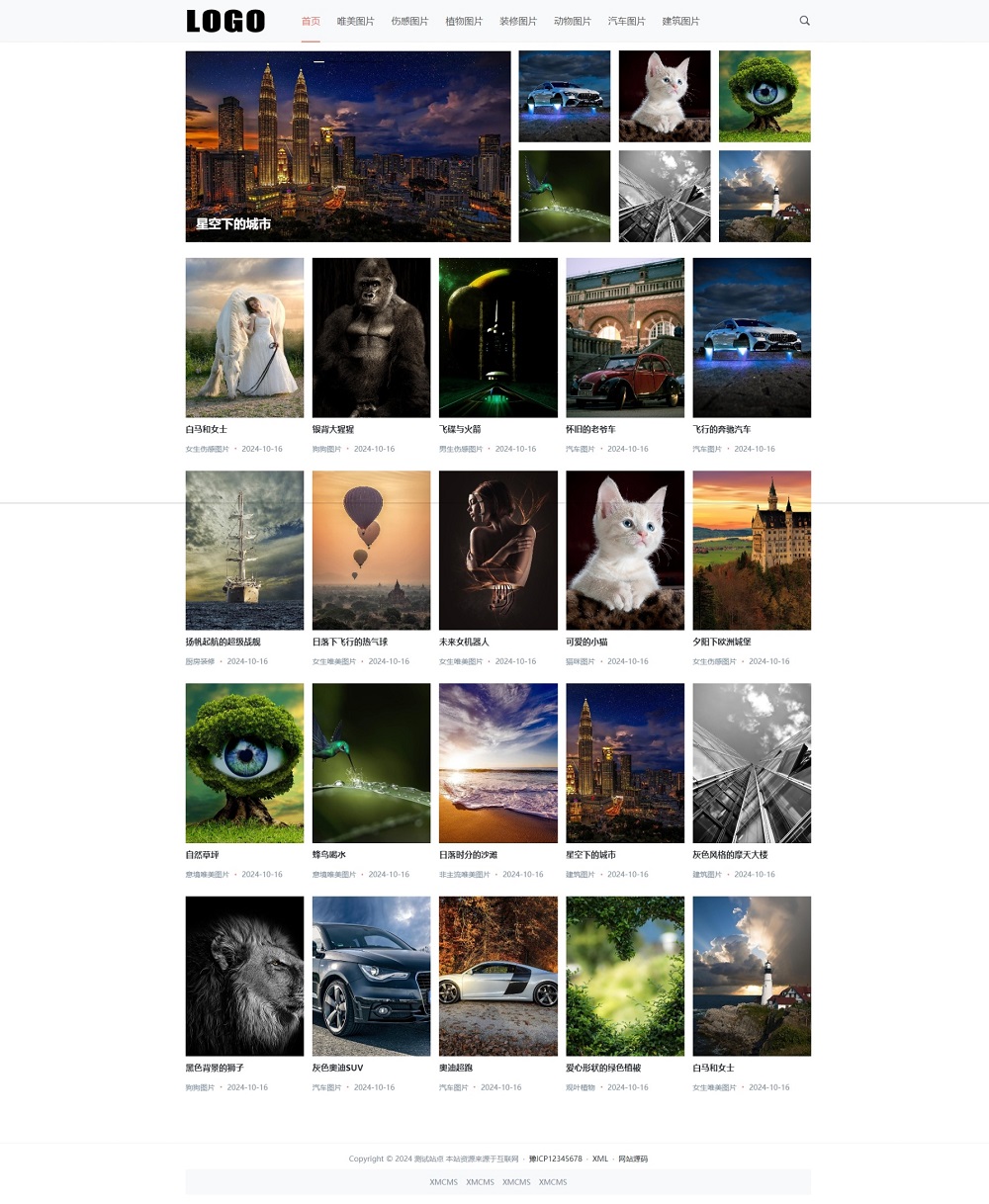The image size is (989, 1204).
Task: Open the 夕阳下欧洲城堡 card
Action: 751,550
